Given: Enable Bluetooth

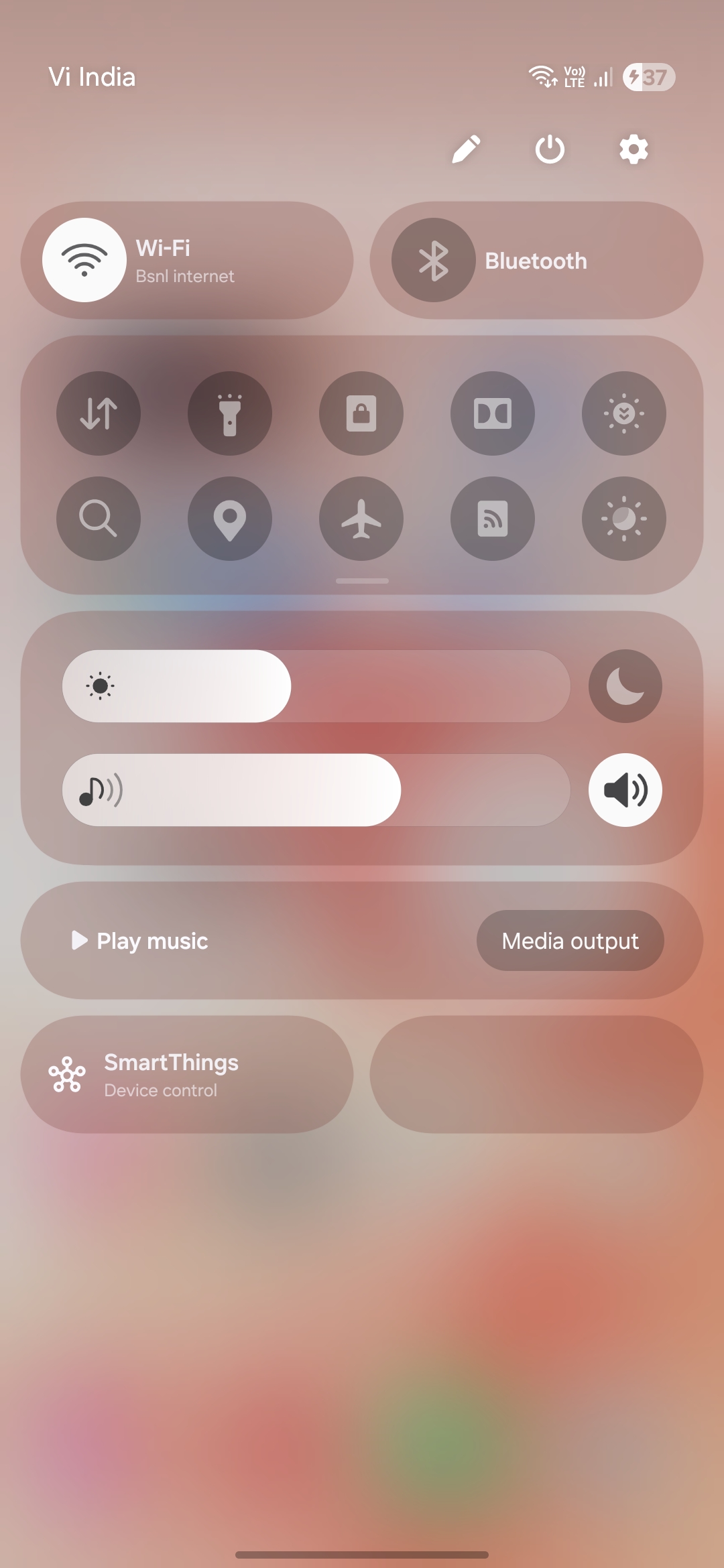Looking at the screenshot, I should (x=434, y=260).
